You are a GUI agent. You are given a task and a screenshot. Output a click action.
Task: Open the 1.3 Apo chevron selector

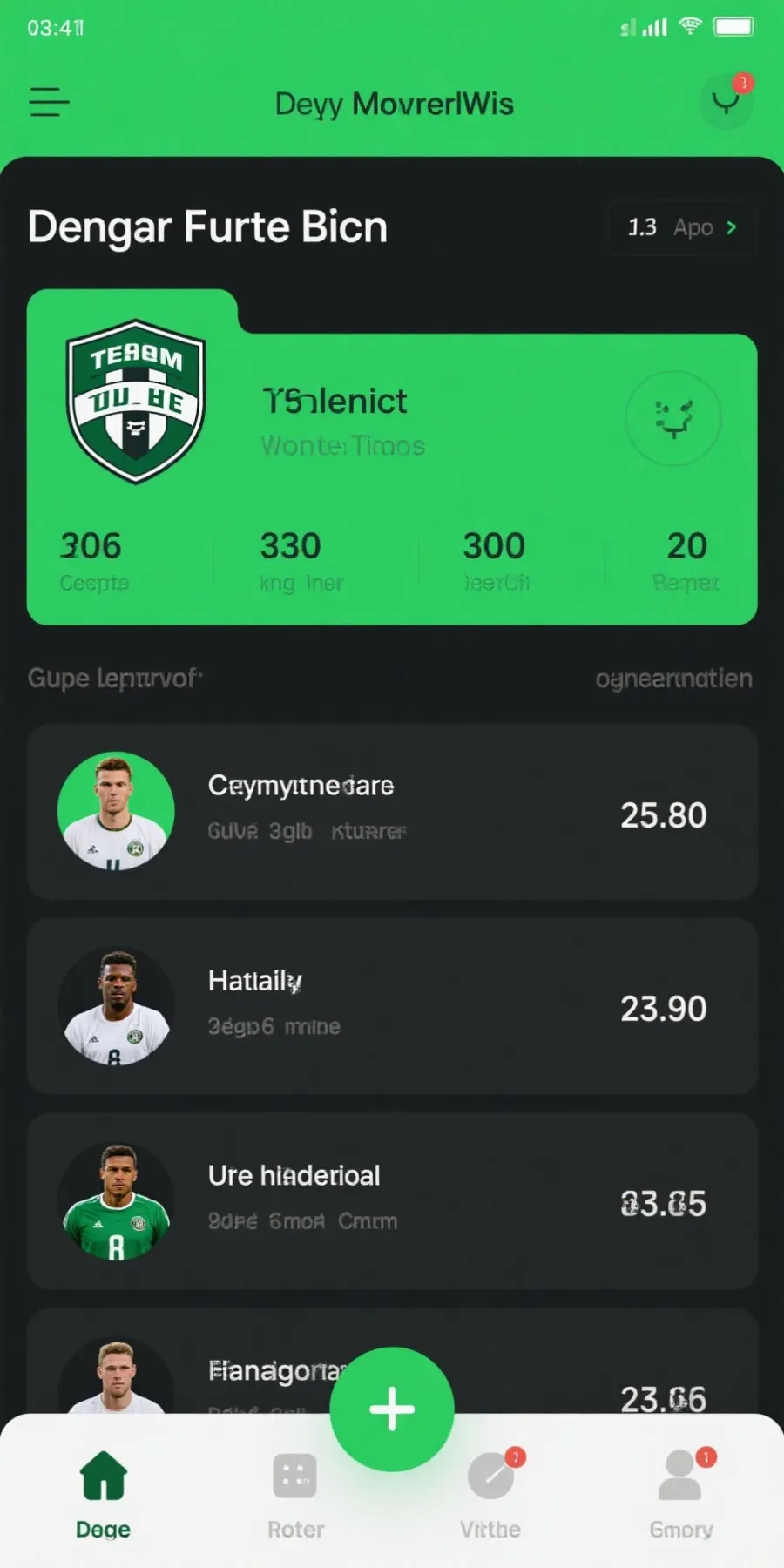(682, 227)
